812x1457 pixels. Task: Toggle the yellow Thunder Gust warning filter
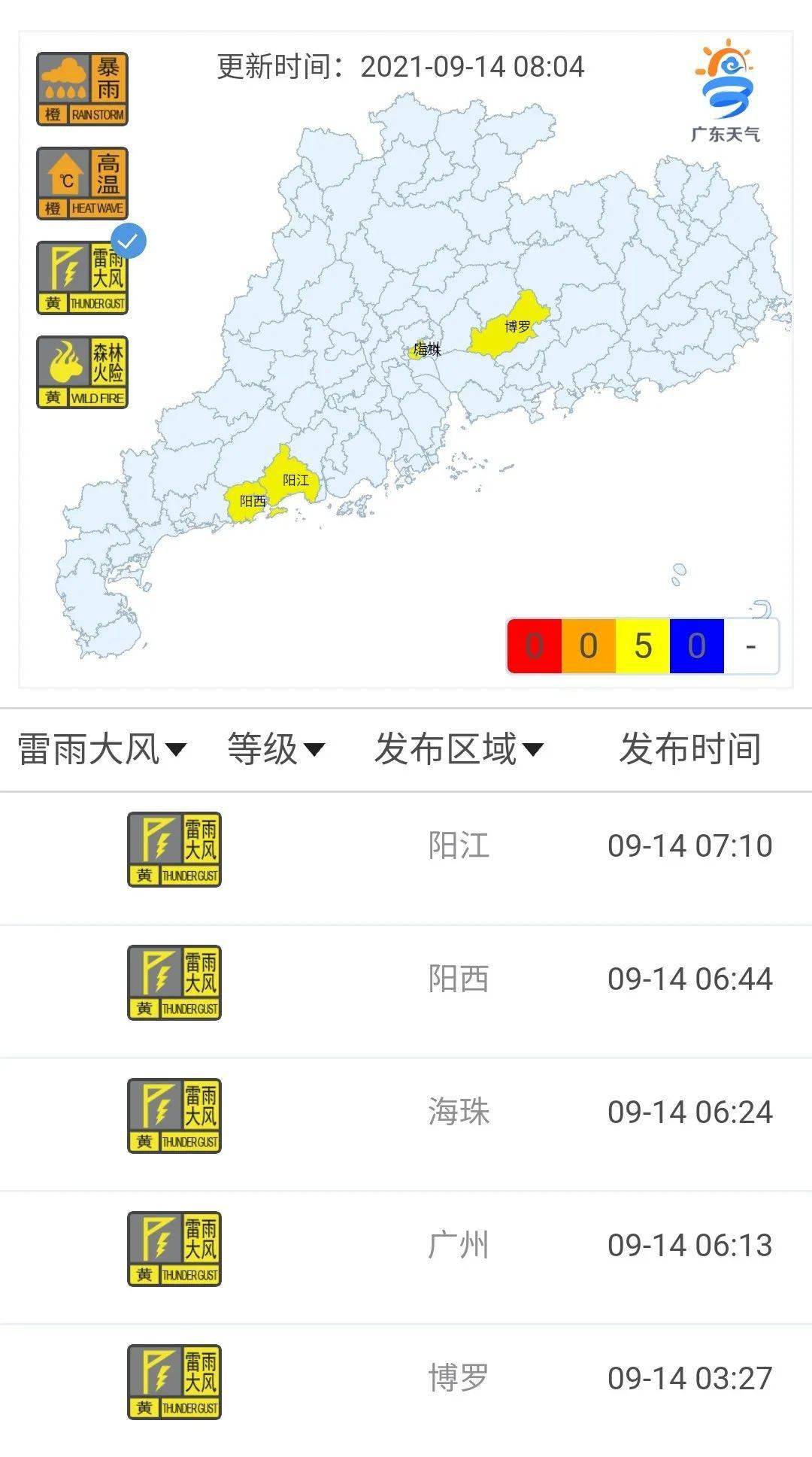tap(83, 278)
